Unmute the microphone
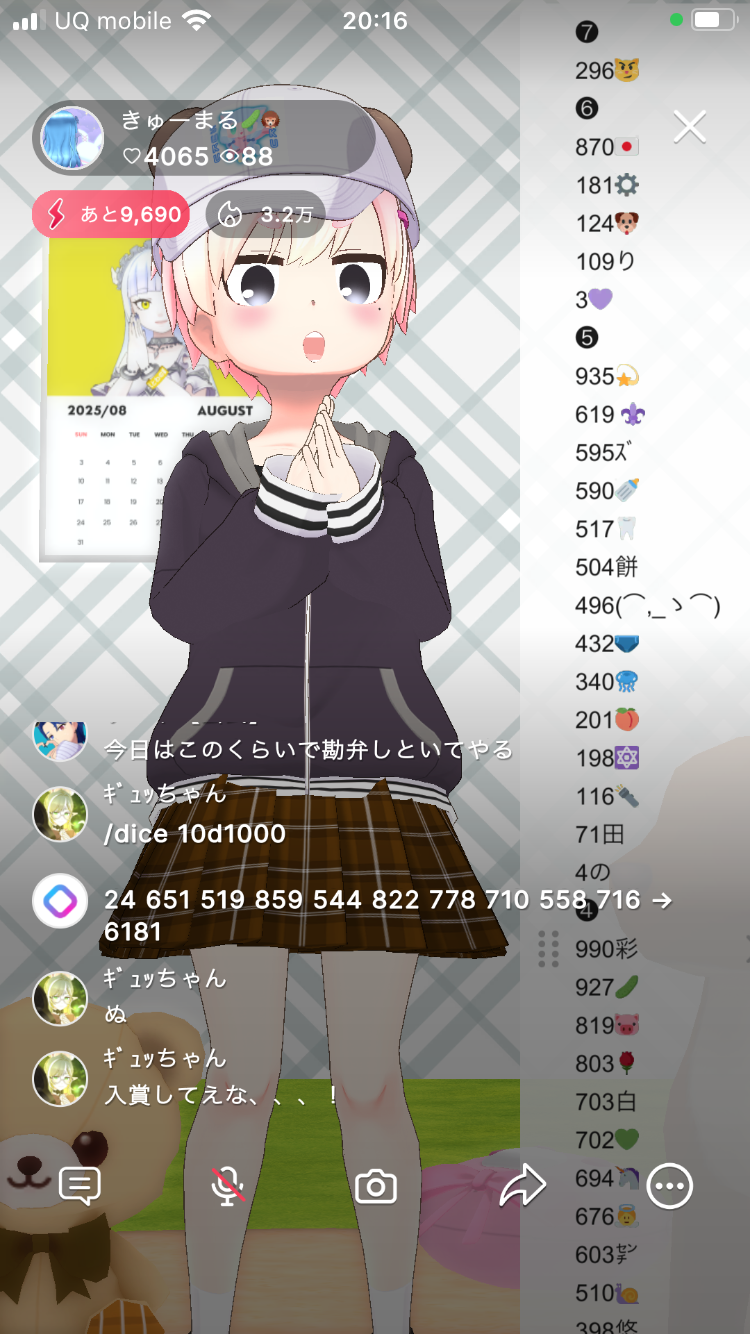750x1334 pixels. click(x=228, y=1186)
